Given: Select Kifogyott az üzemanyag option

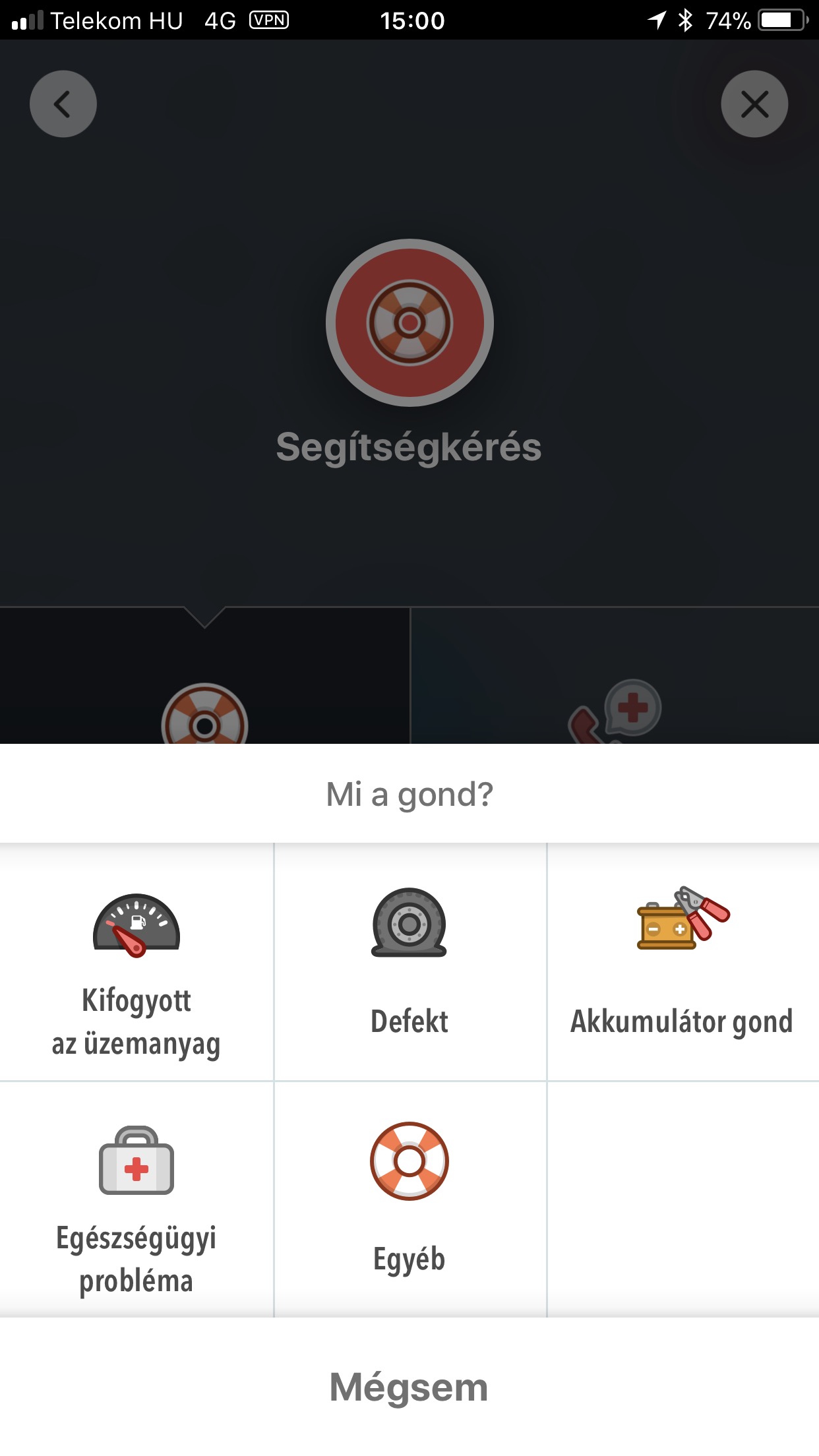Looking at the screenshot, I should coord(136,962).
